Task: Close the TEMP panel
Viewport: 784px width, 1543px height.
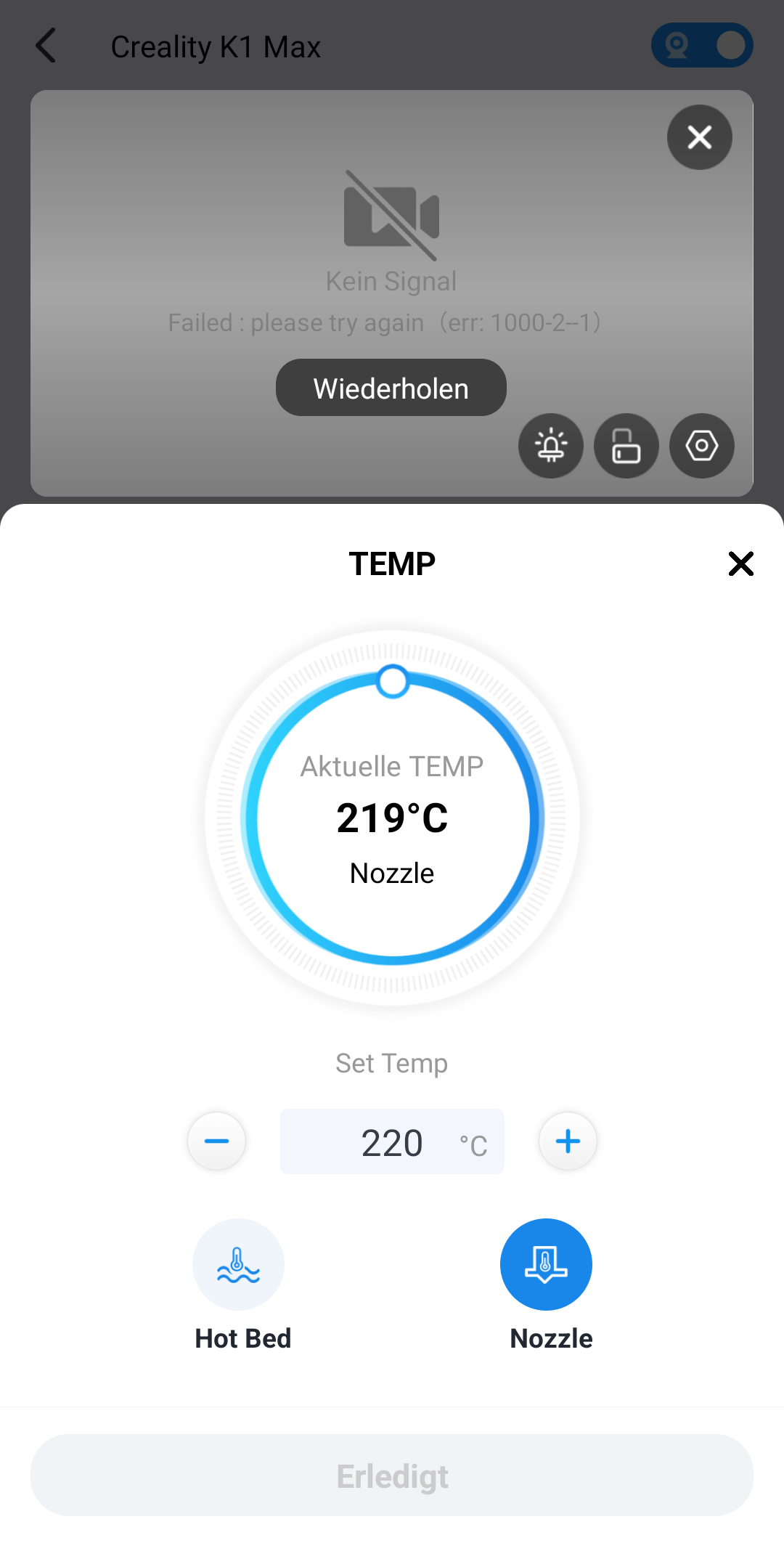Action: point(740,563)
